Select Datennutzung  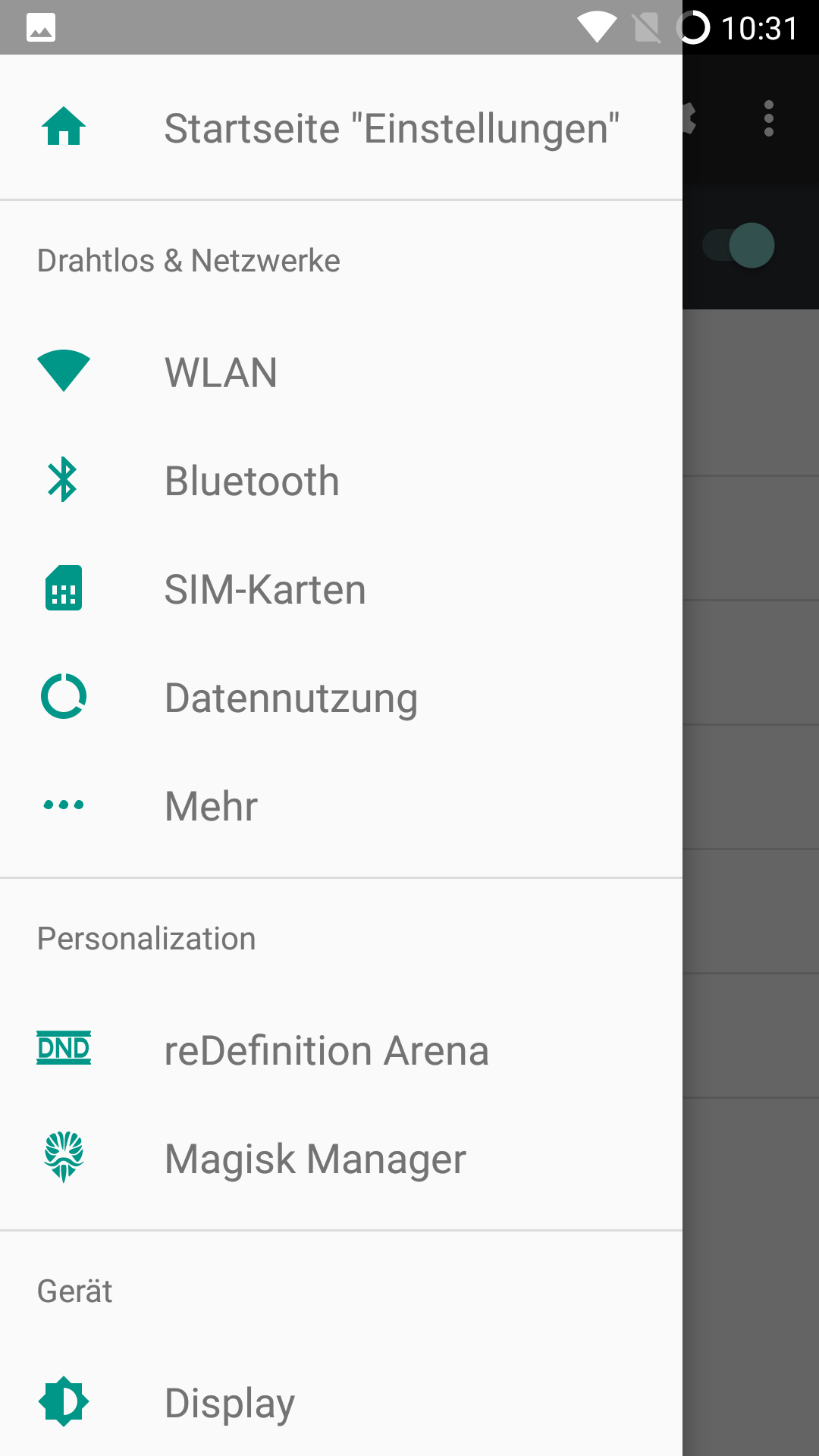point(341,698)
